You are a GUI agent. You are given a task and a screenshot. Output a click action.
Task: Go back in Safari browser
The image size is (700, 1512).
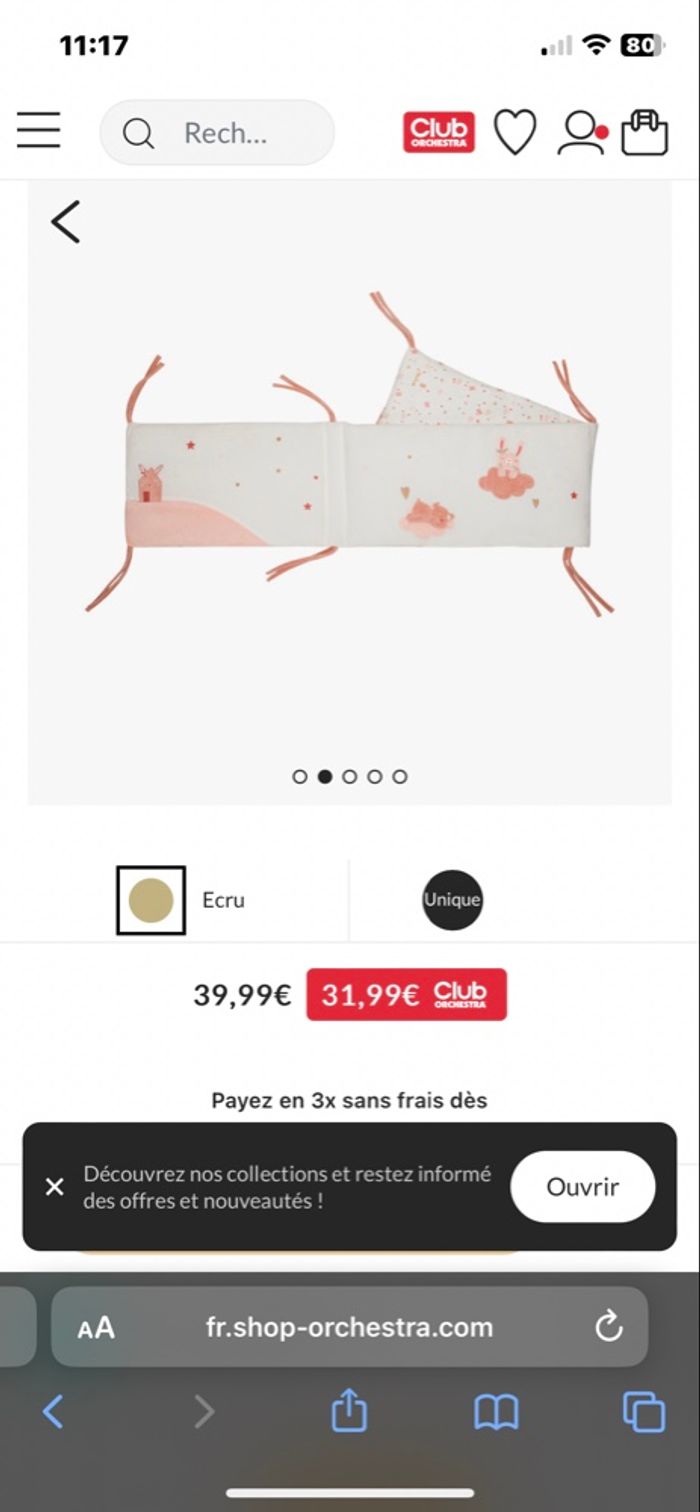(x=54, y=1412)
